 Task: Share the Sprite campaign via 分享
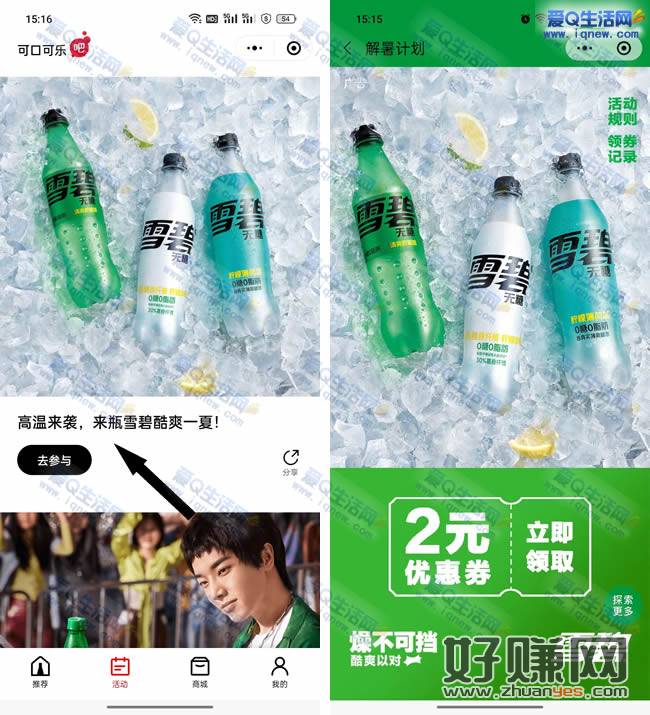click(290, 462)
